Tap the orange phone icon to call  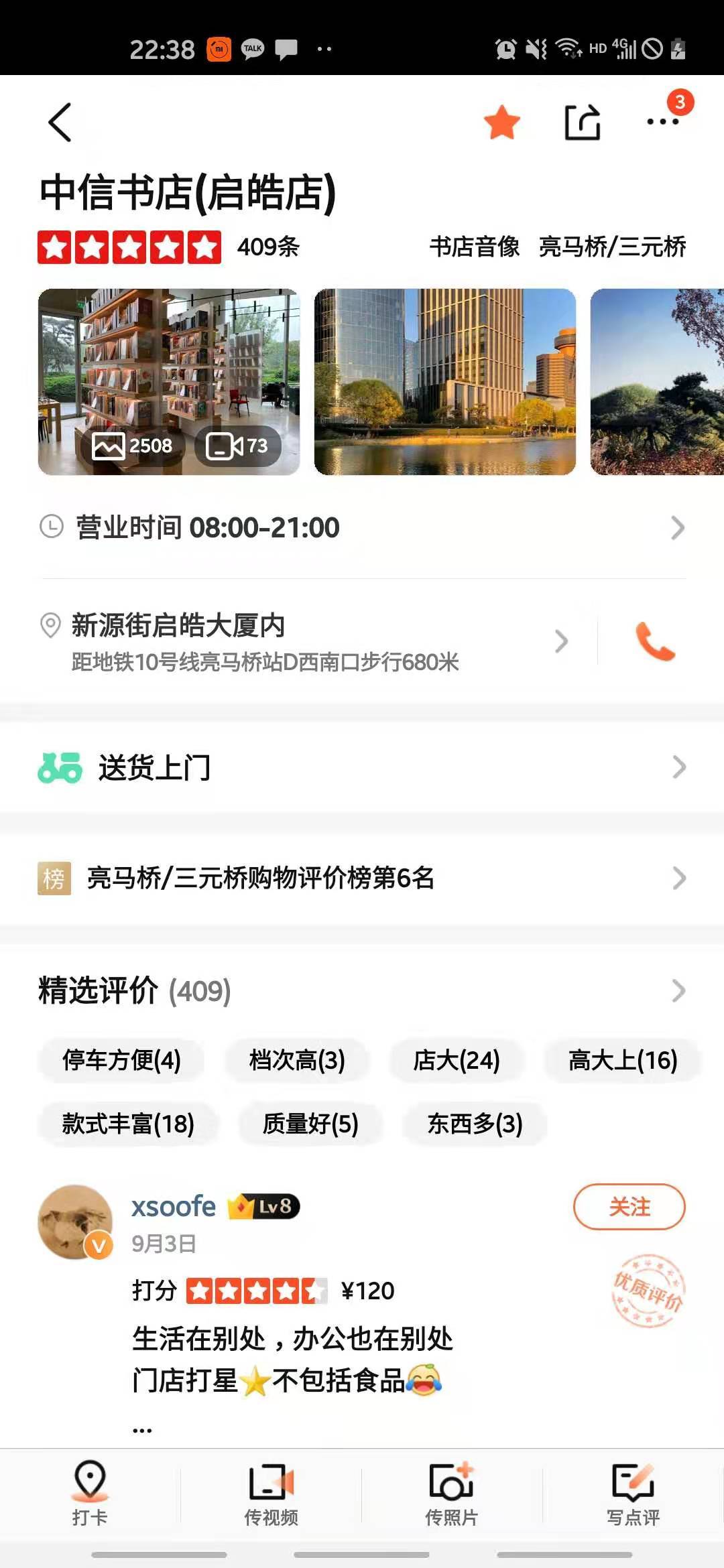coord(654,641)
